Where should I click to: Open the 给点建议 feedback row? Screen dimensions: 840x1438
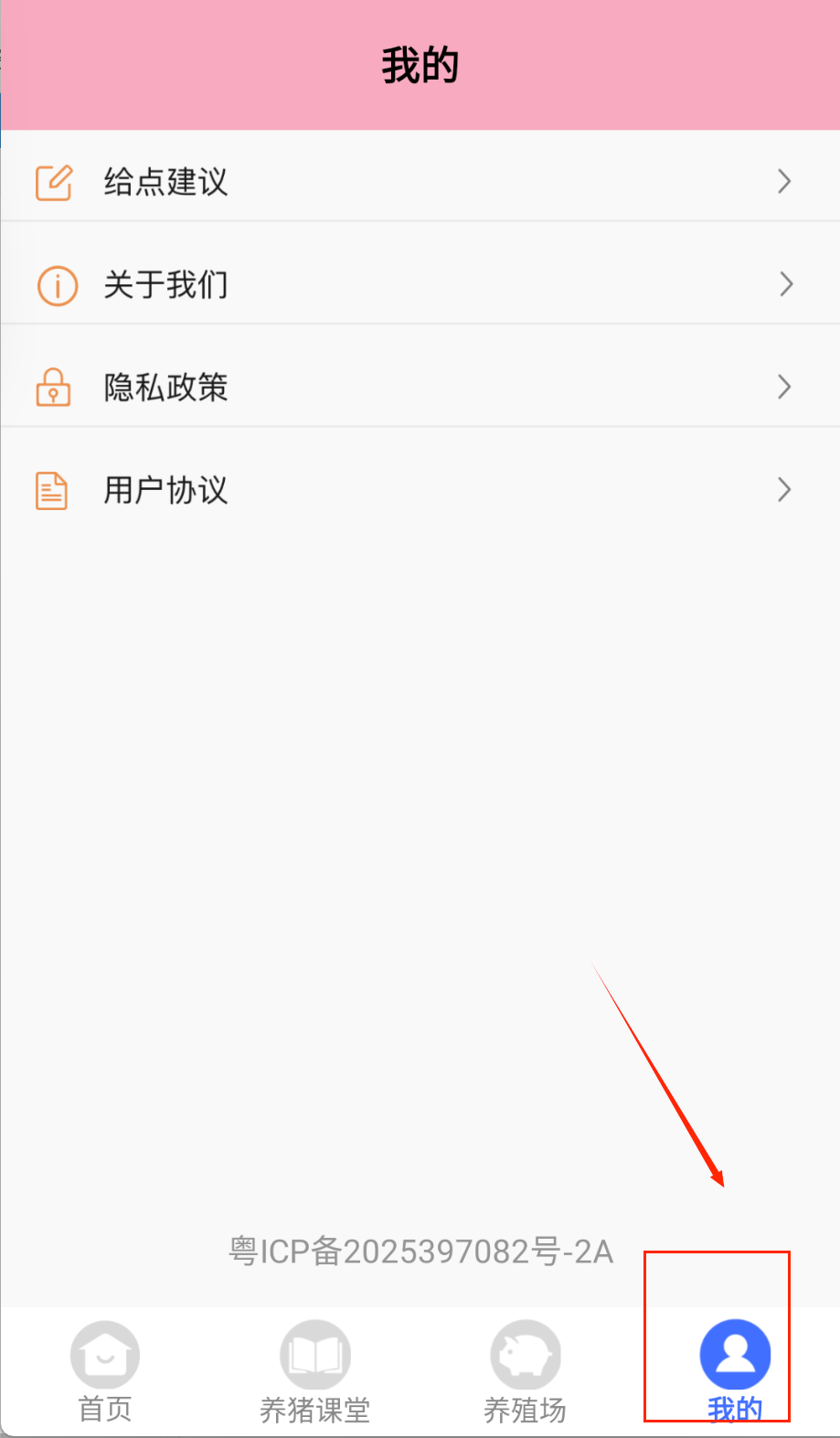pyautogui.click(x=420, y=181)
